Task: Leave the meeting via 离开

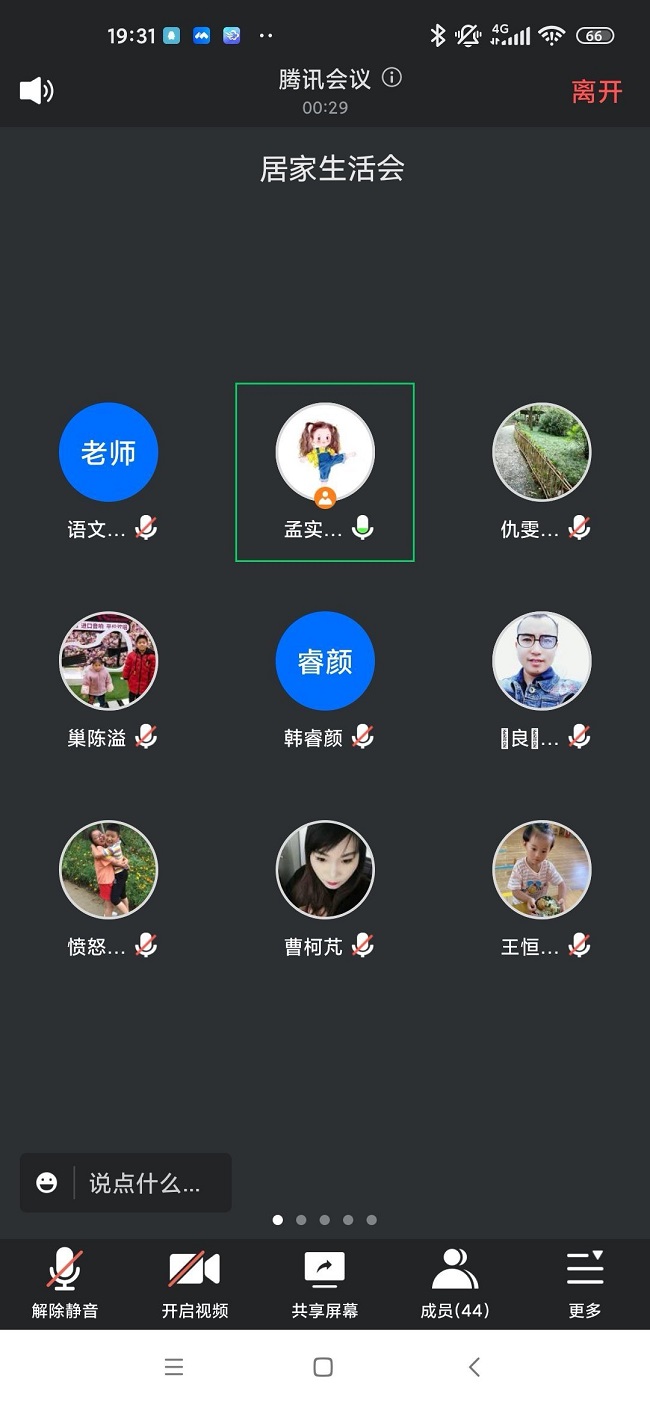Action: 597,91
